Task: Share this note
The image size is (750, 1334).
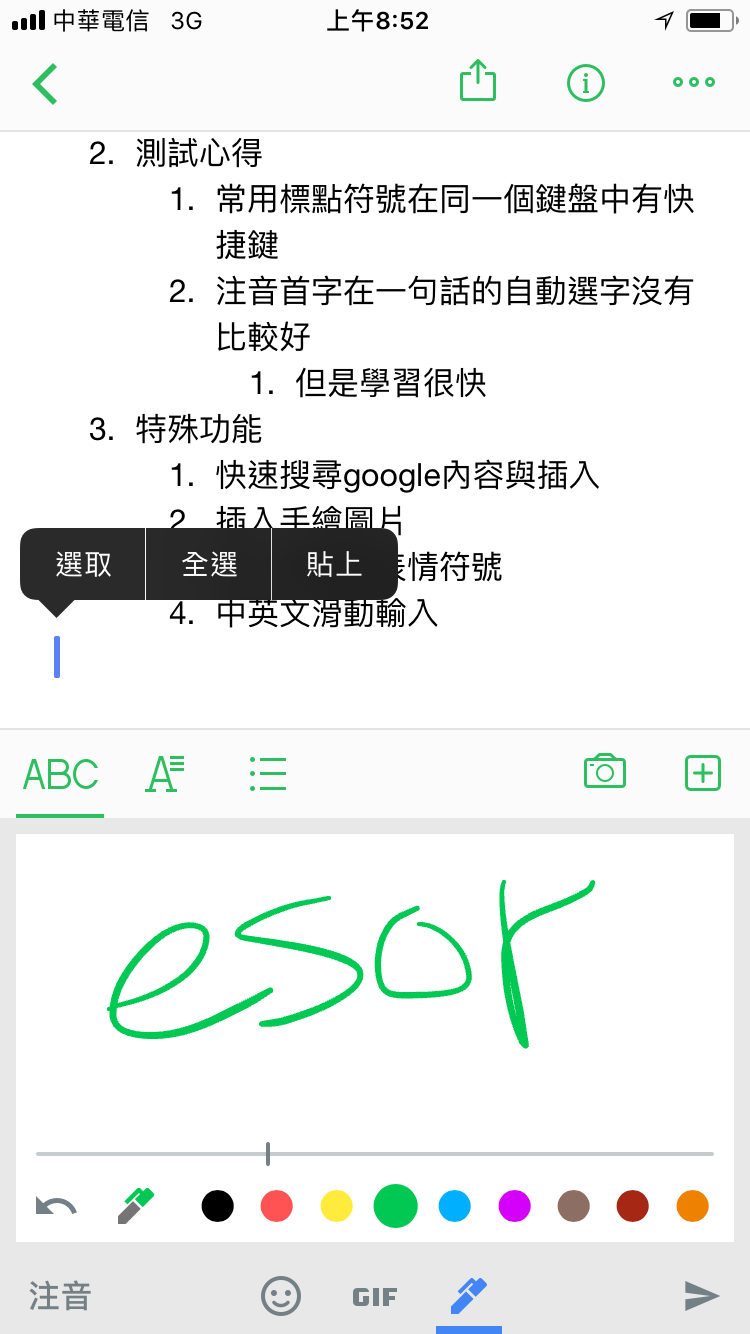Action: (x=478, y=82)
